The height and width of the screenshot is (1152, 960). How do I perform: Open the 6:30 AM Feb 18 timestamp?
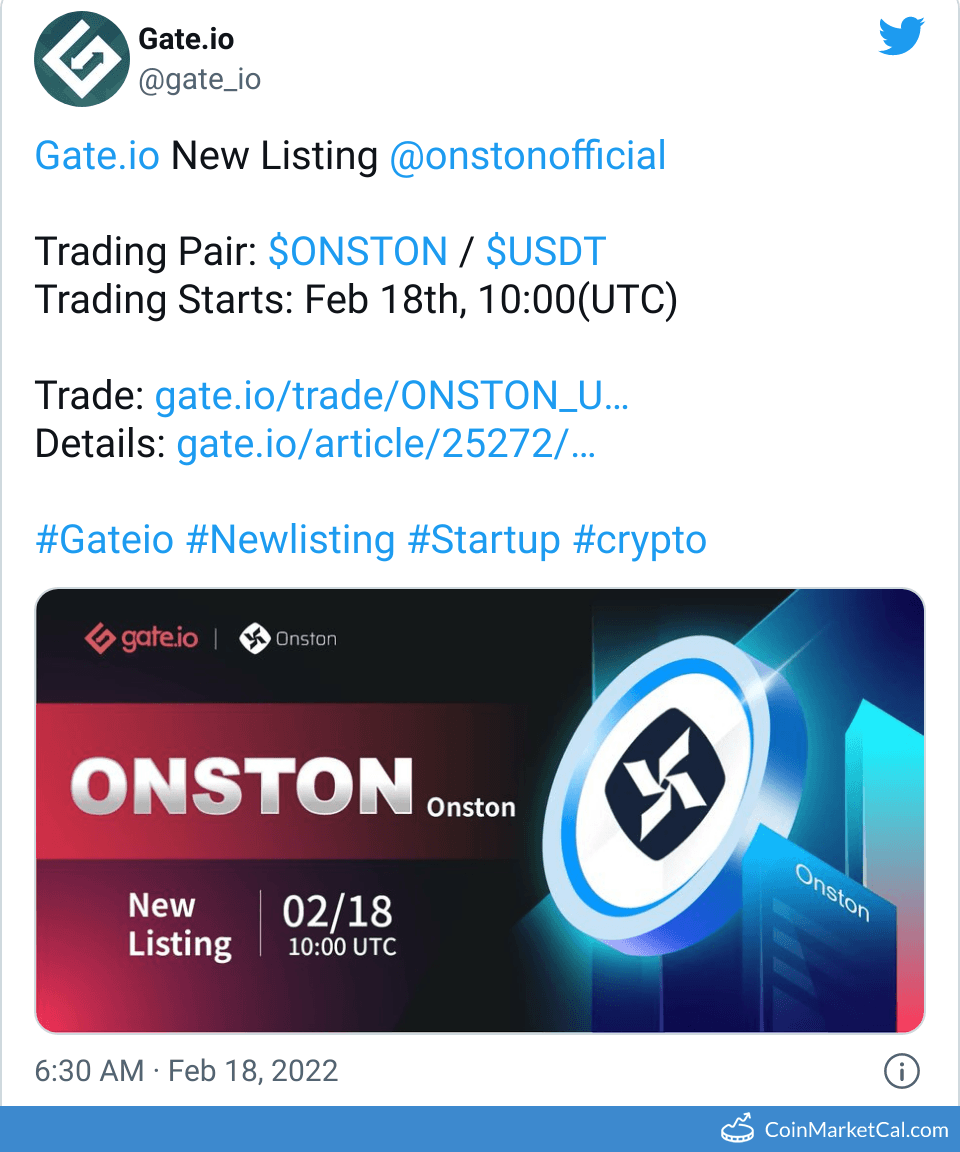[x=187, y=1071]
